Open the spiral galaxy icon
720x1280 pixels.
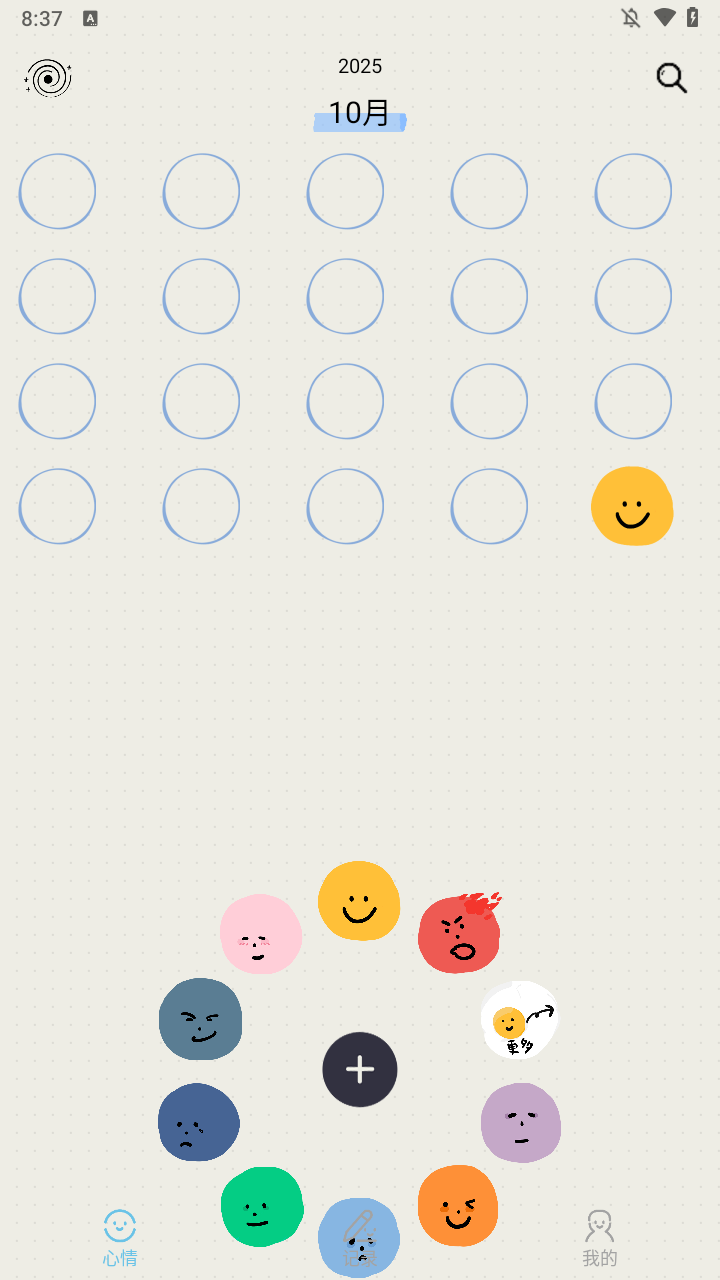tap(48, 78)
